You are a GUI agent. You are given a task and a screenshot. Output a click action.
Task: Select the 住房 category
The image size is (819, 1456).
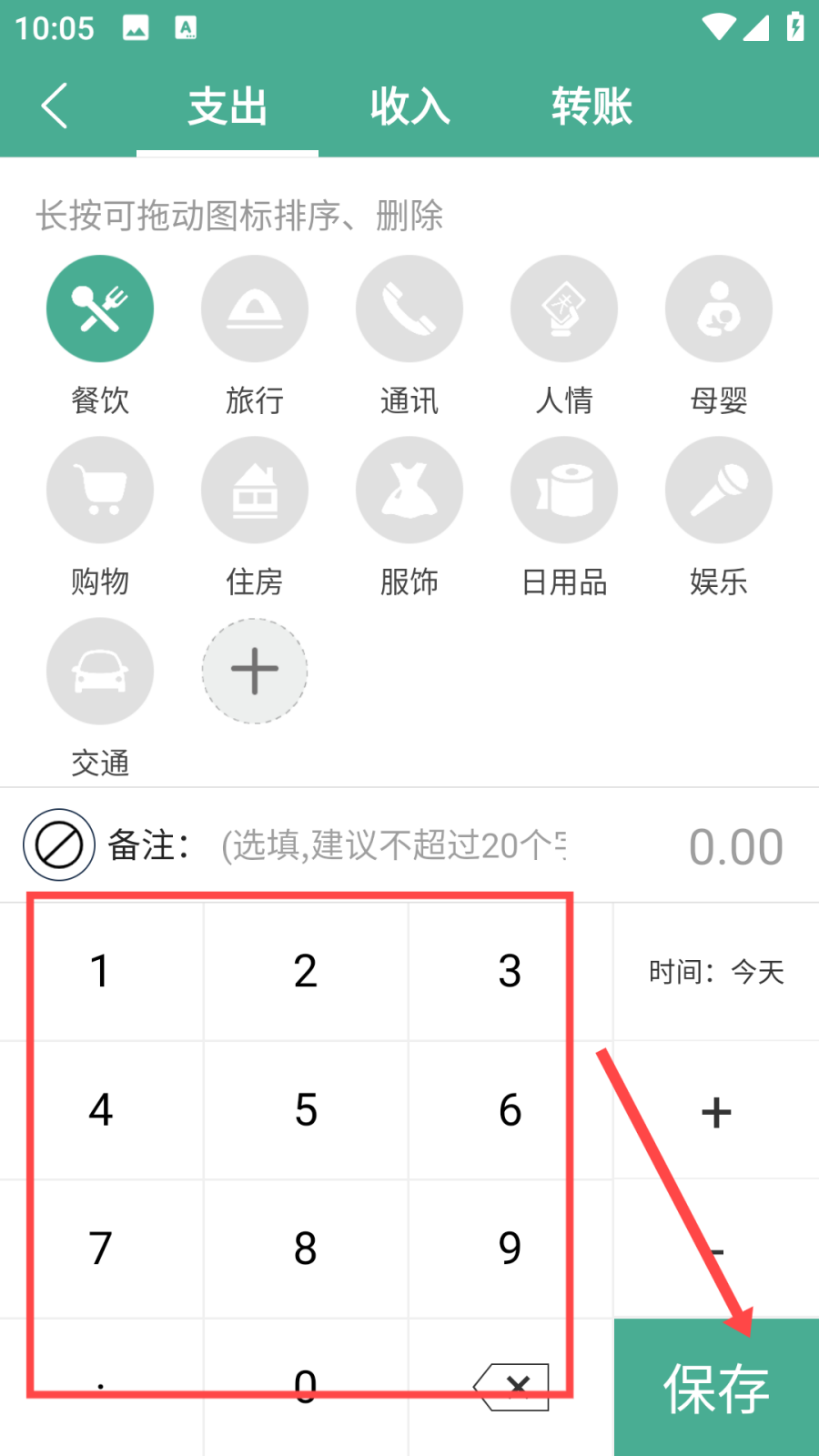255,490
